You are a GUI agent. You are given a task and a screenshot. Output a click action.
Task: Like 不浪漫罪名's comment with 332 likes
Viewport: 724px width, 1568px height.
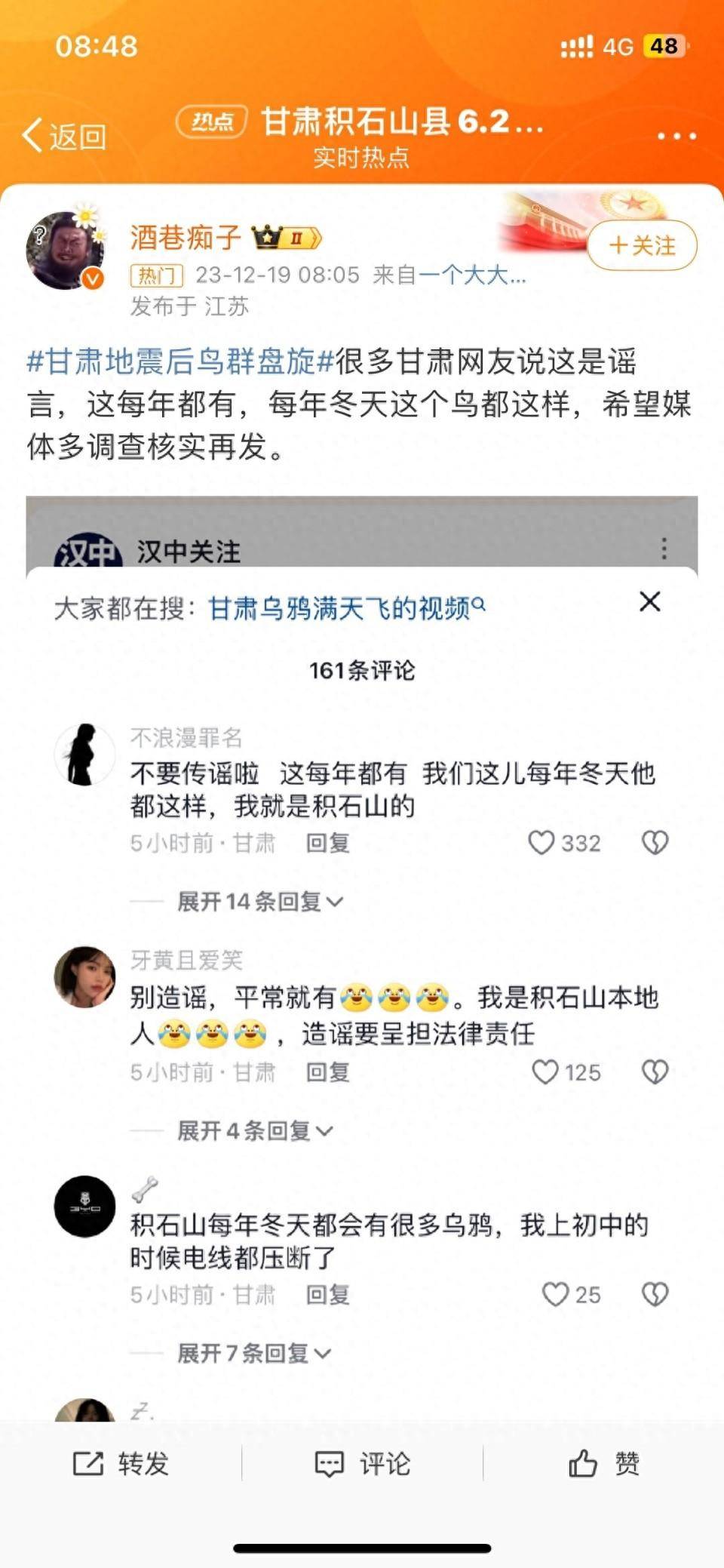pos(541,842)
